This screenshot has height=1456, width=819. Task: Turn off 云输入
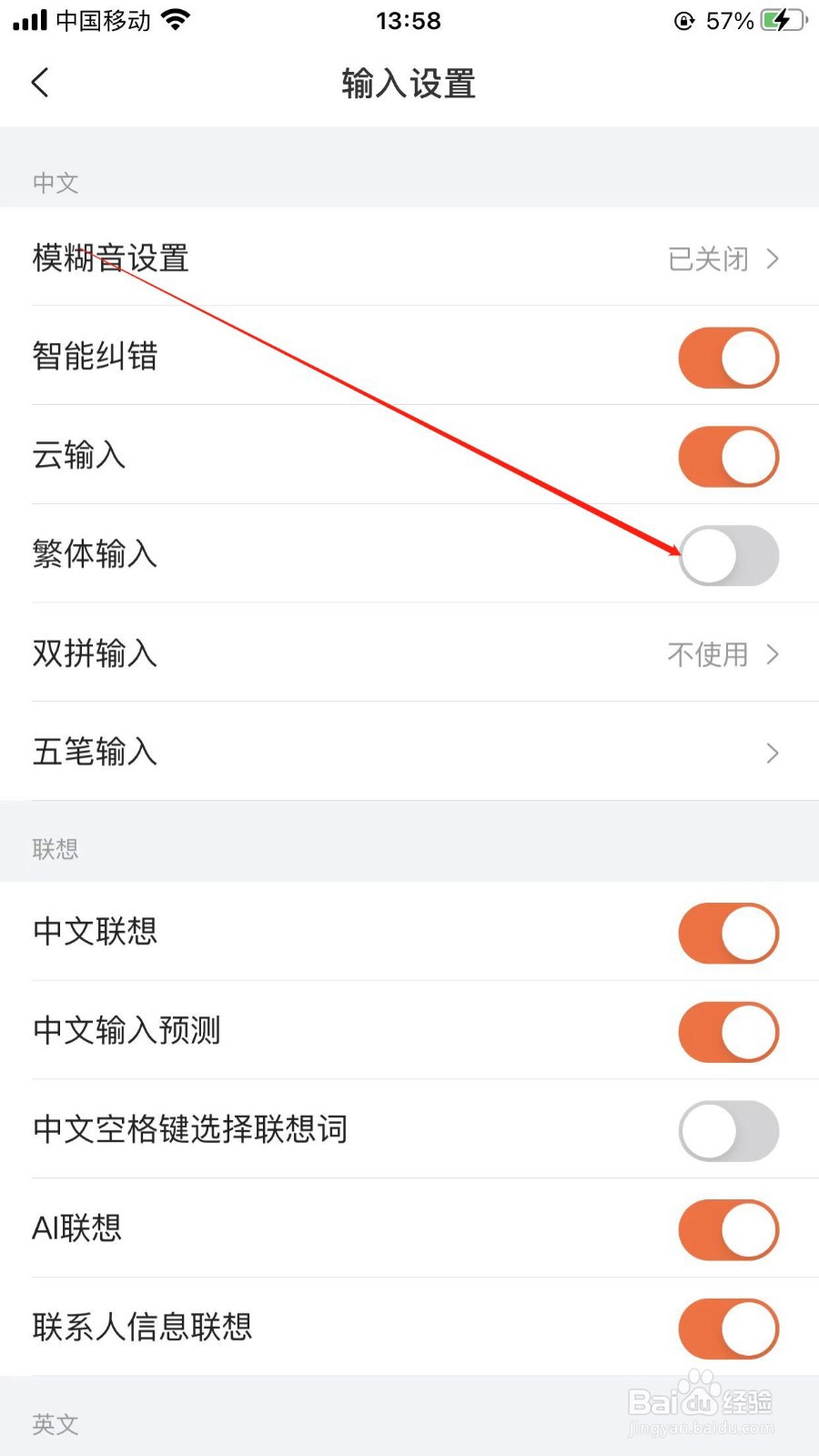(x=728, y=457)
